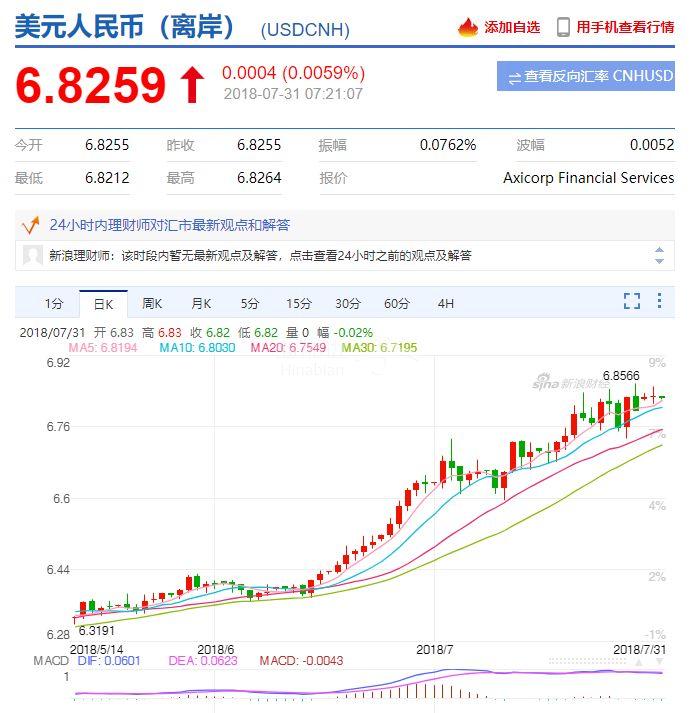Select the 60分 chart interval
The height and width of the screenshot is (713, 698).
[x=397, y=303]
